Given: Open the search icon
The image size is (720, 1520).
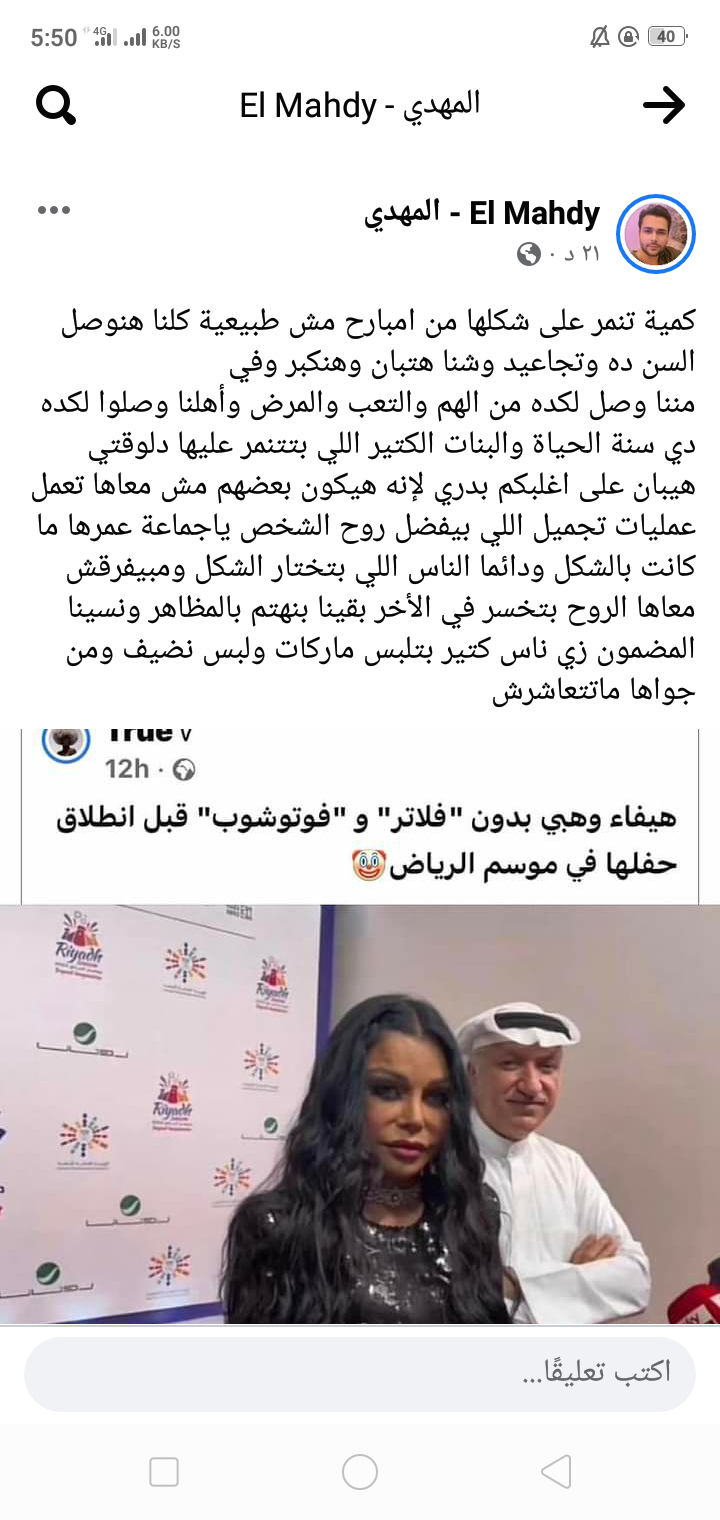Looking at the screenshot, I should (x=56, y=105).
